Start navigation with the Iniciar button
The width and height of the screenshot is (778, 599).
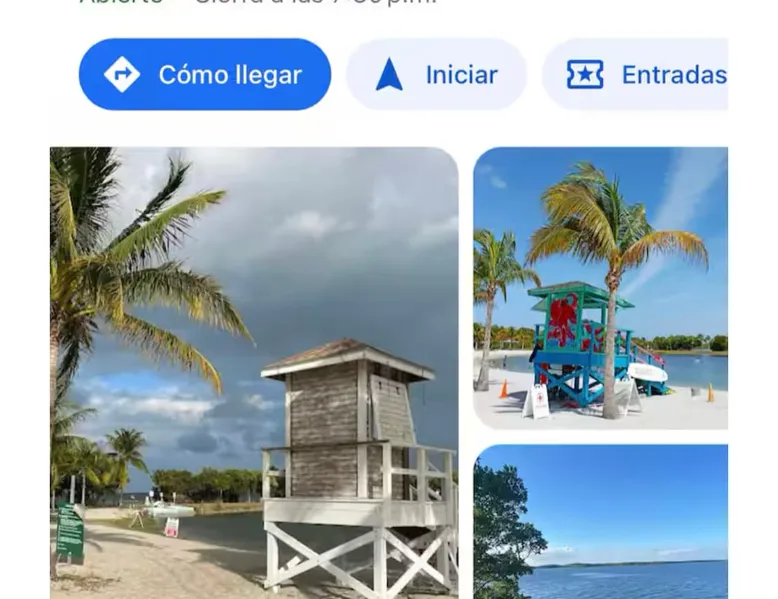point(436,75)
